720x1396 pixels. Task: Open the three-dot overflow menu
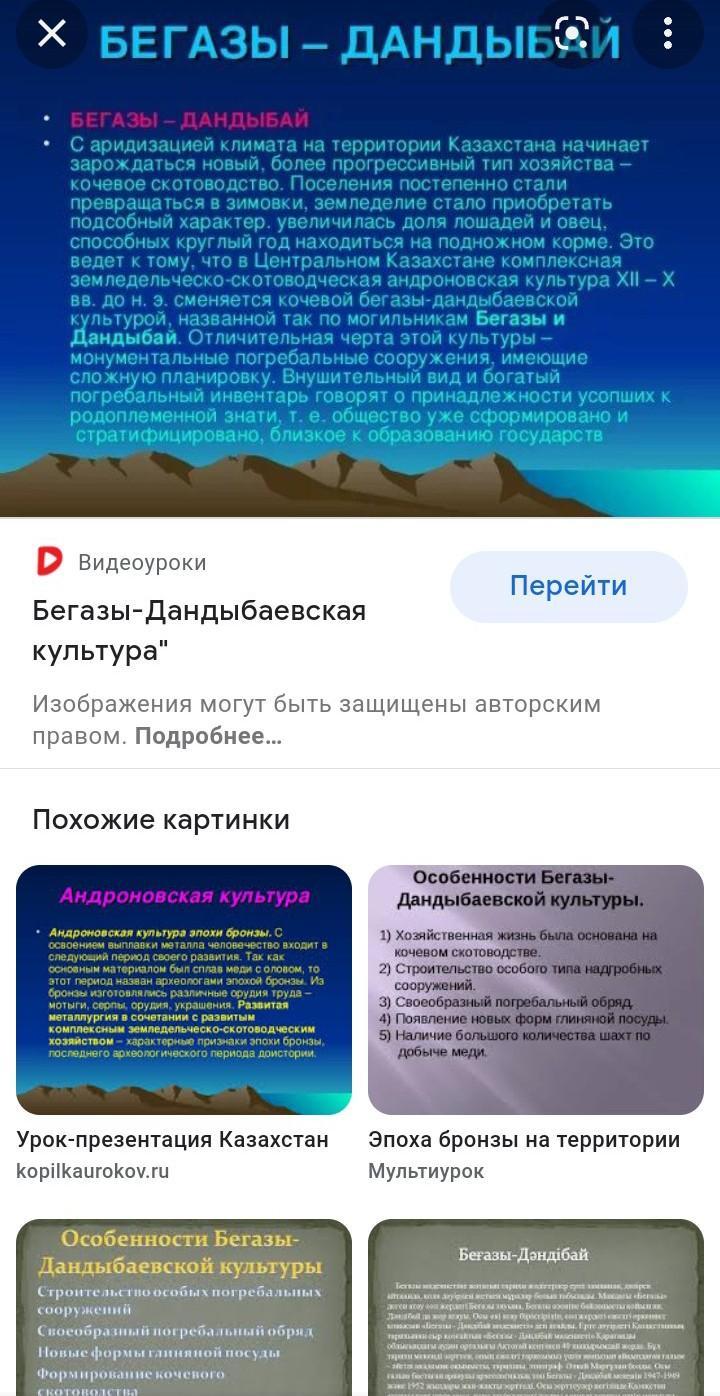[x=668, y=34]
